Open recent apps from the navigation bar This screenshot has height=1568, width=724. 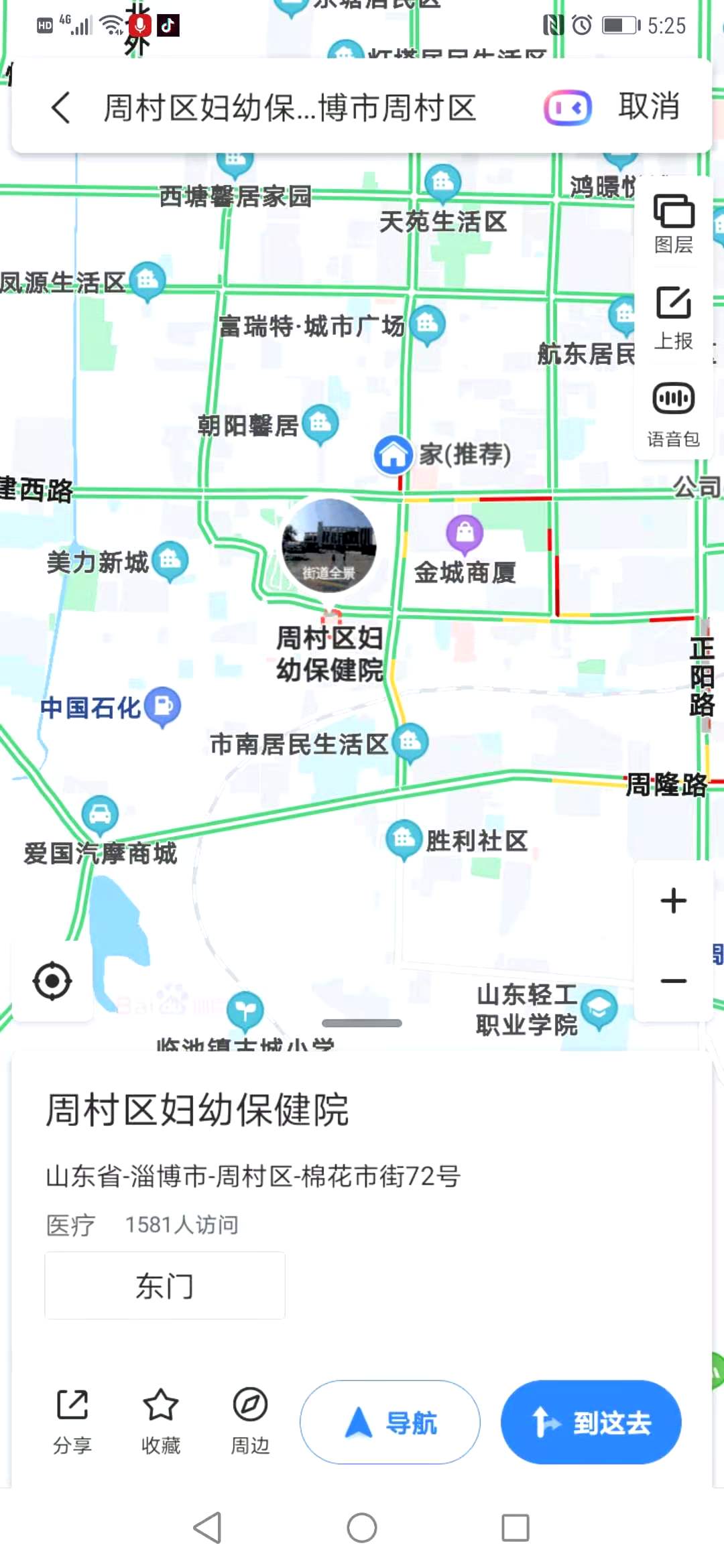tap(516, 1528)
